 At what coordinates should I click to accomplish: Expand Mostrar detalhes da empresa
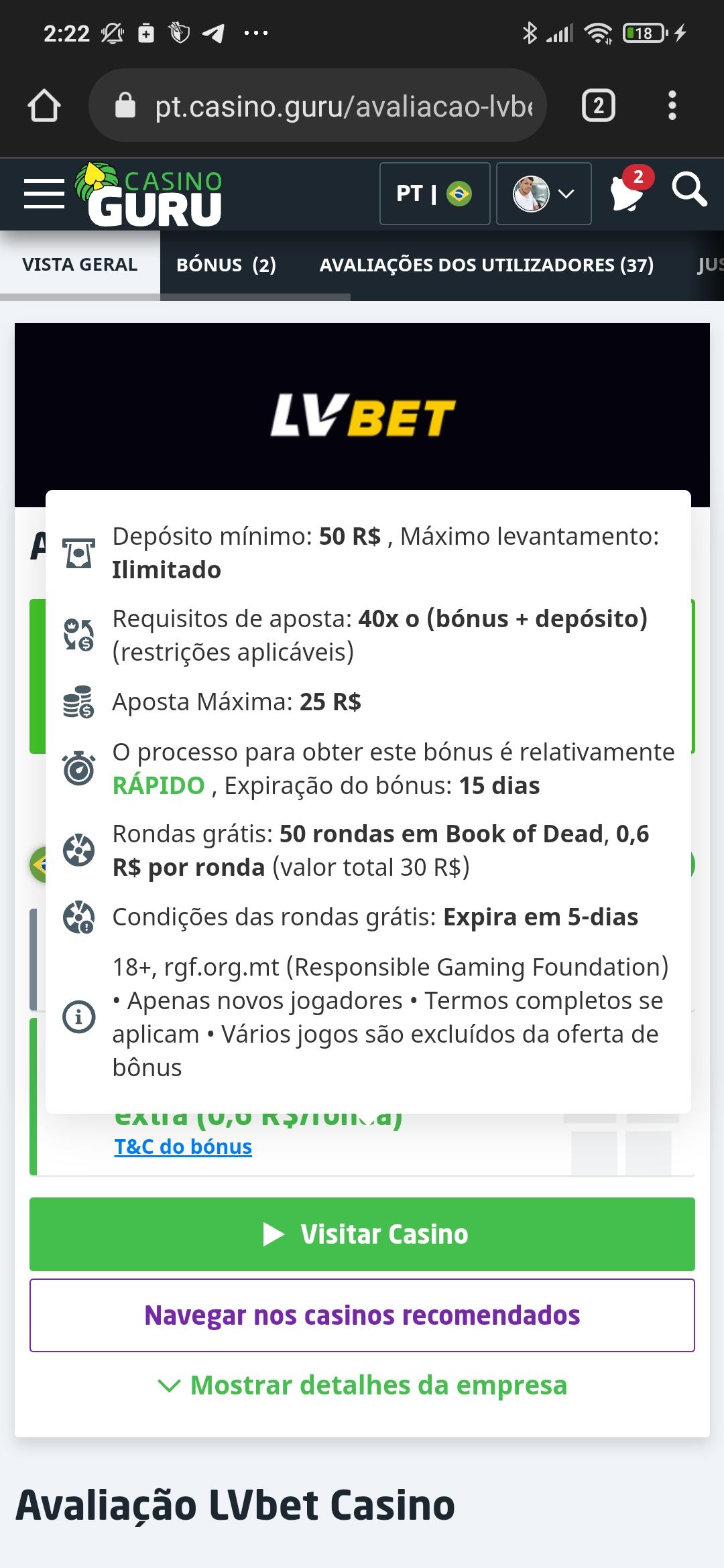[362, 1385]
